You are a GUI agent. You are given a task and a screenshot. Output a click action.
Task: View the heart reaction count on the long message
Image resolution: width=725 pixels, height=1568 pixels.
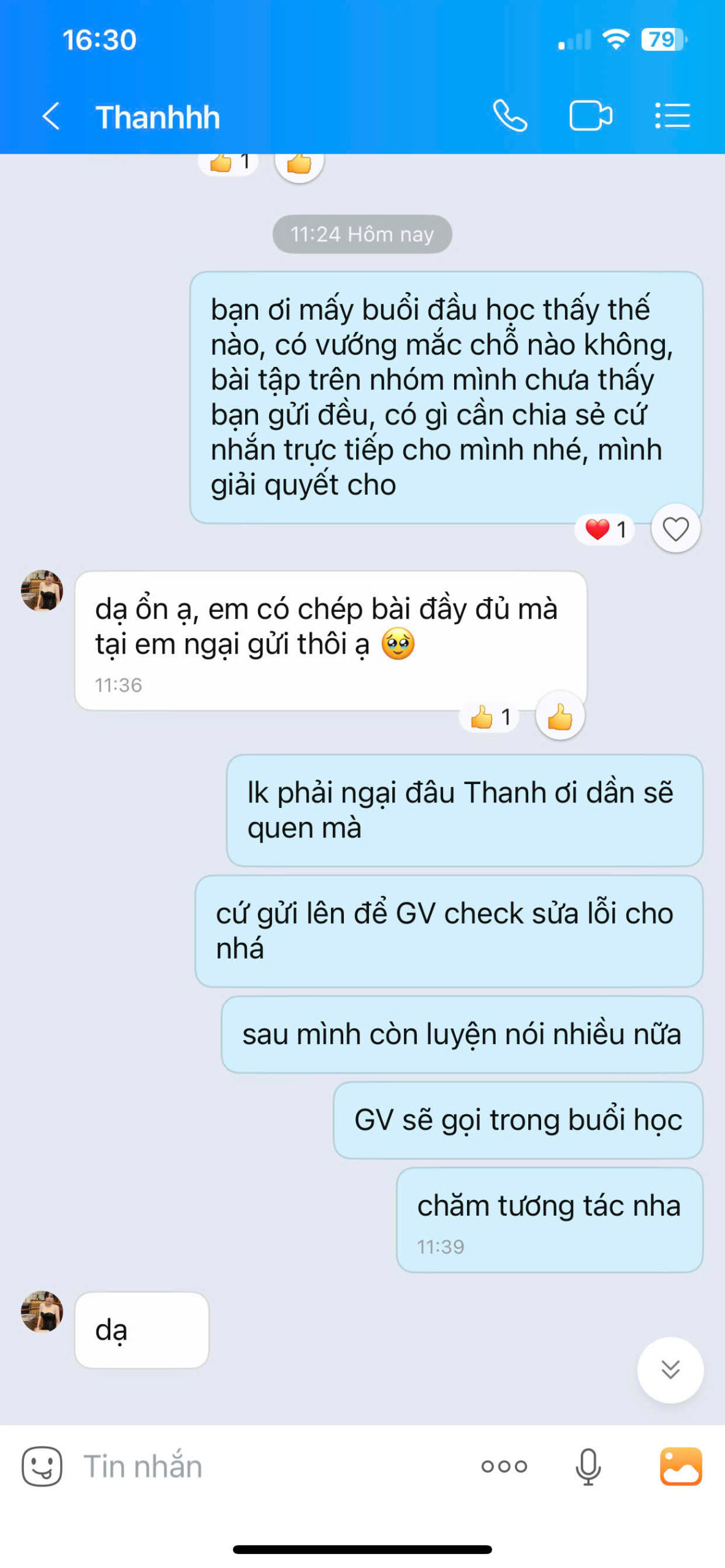pos(605,529)
